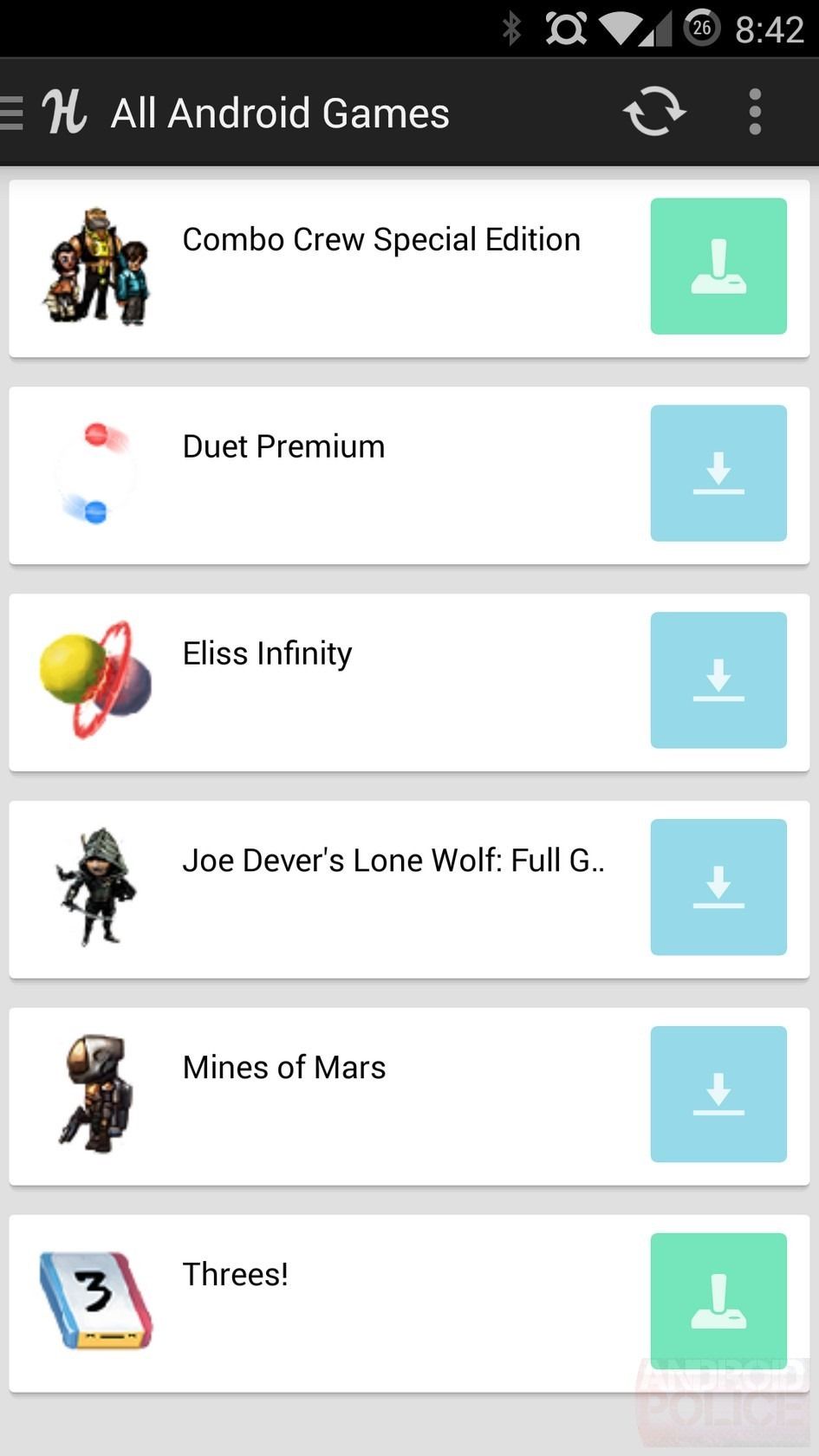
Task: Tap the download icon for Mines of Mars
Action: tap(718, 1094)
